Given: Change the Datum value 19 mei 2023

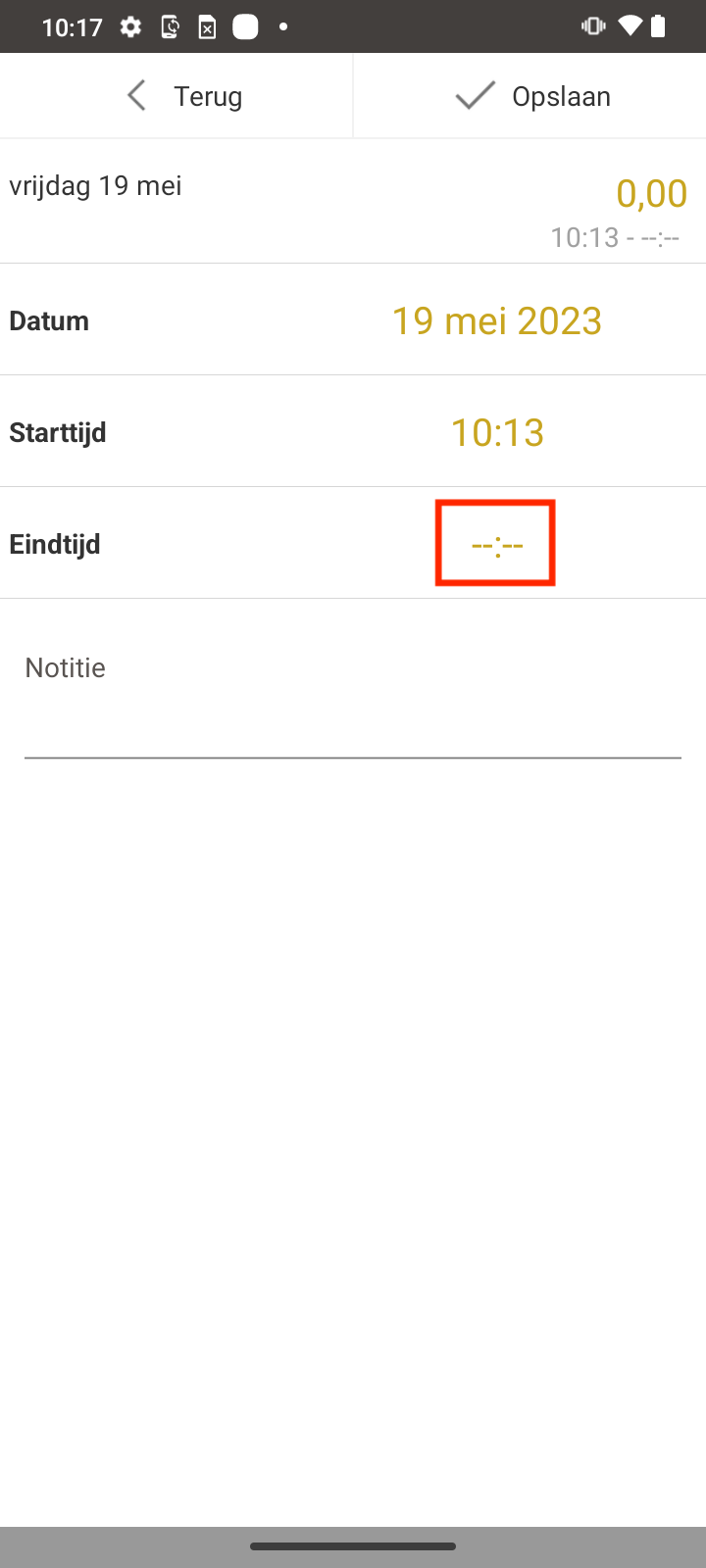Looking at the screenshot, I should tap(496, 320).
